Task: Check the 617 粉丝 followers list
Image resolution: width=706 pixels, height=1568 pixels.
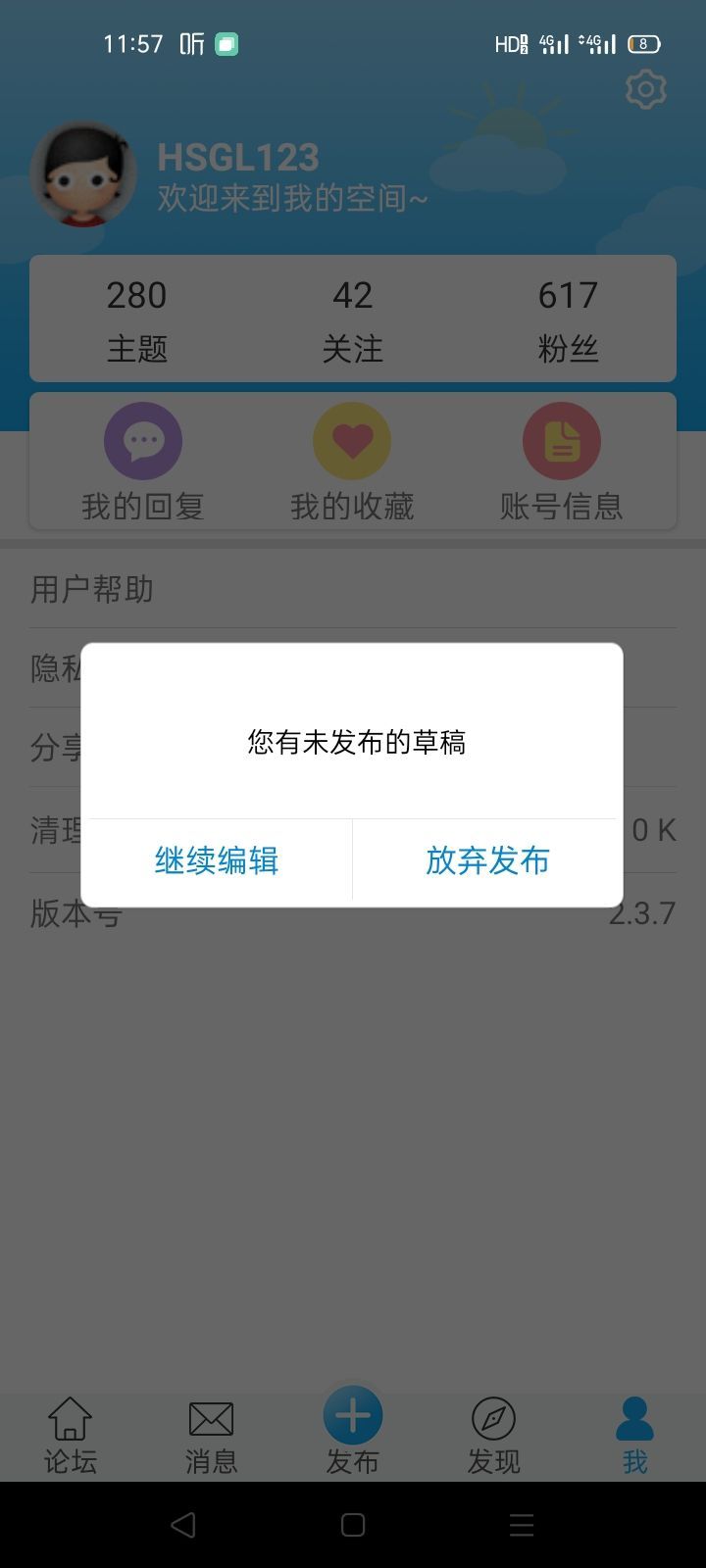Action: [x=568, y=319]
